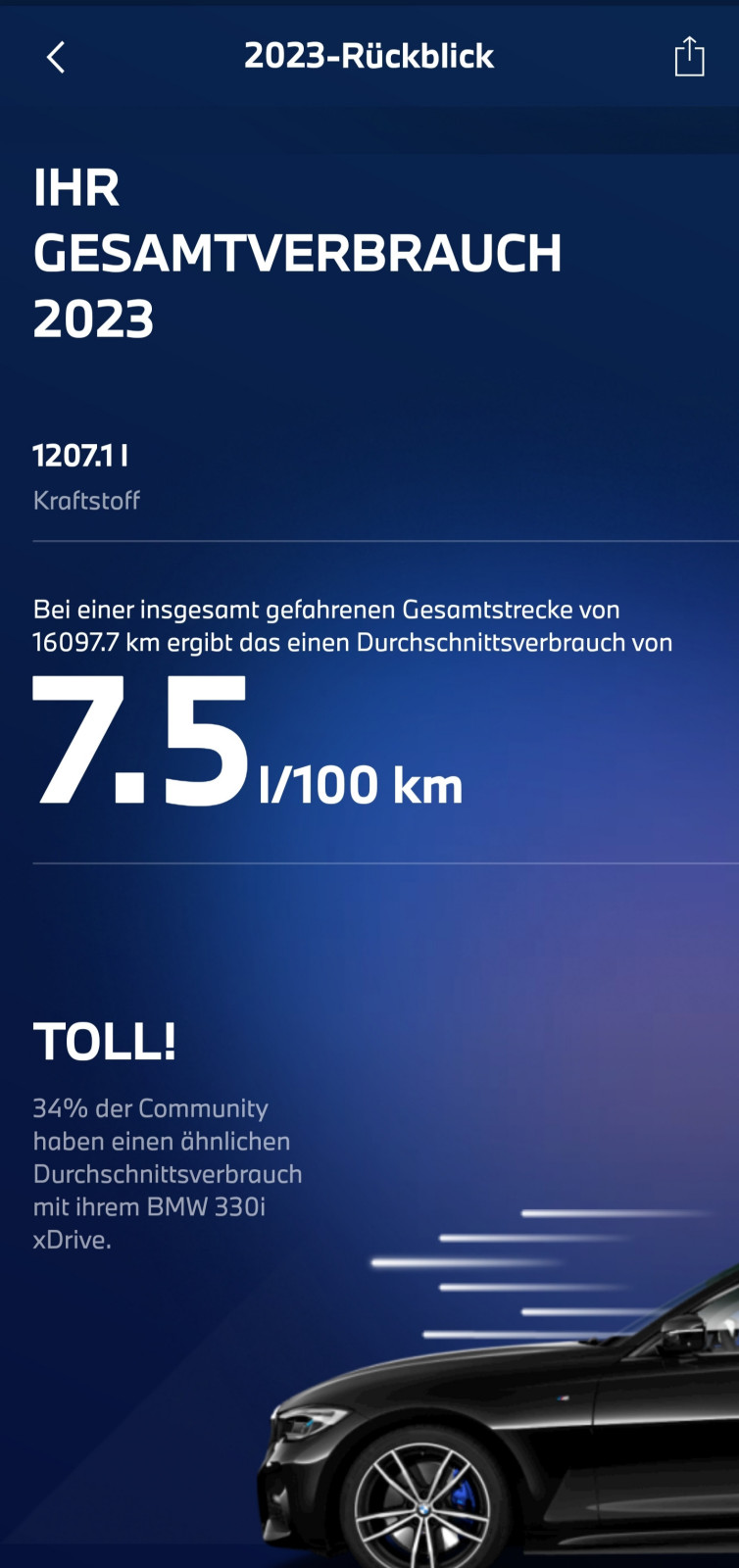Click the 34% der Community statistic text
The height and width of the screenshot is (1568, 739).
point(149,1108)
